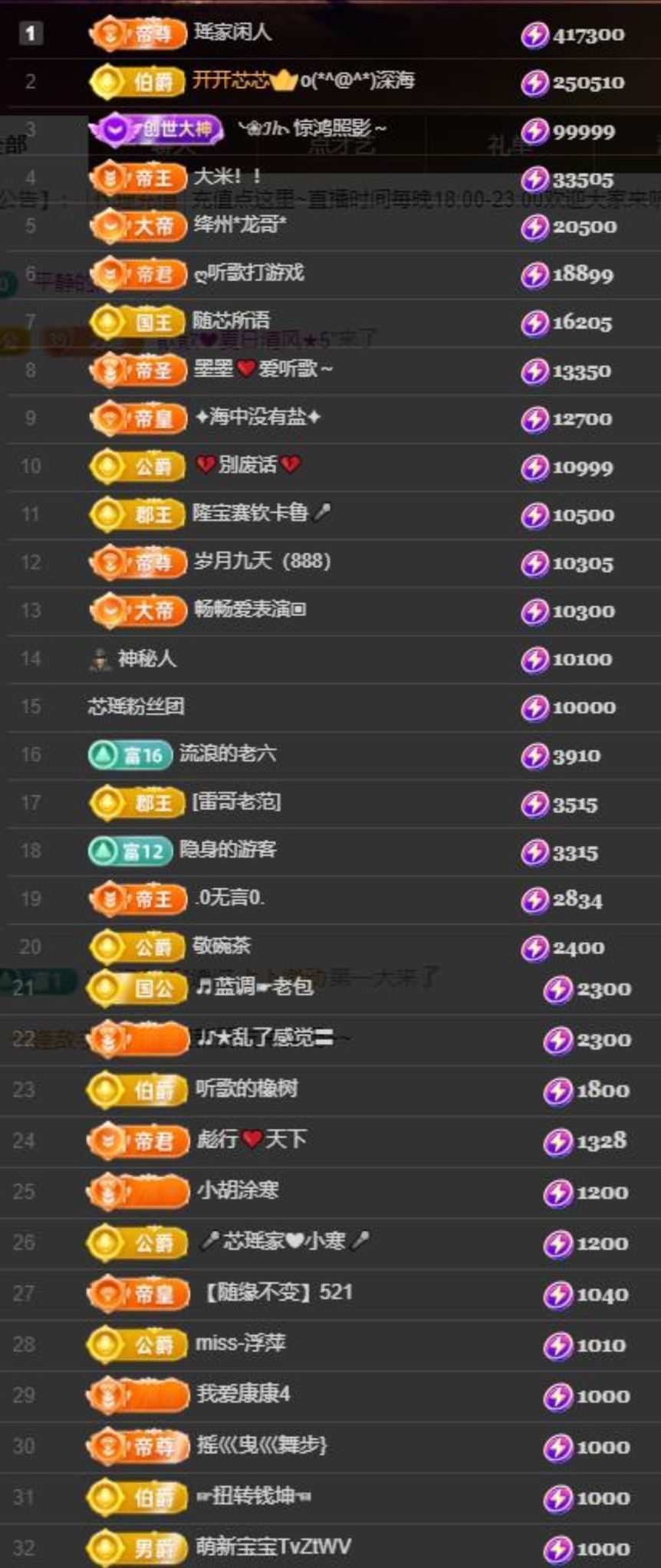View the 【随缘不变】521 profile
This screenshot has width=661, height=1568.
click(x=278, y=1293)
